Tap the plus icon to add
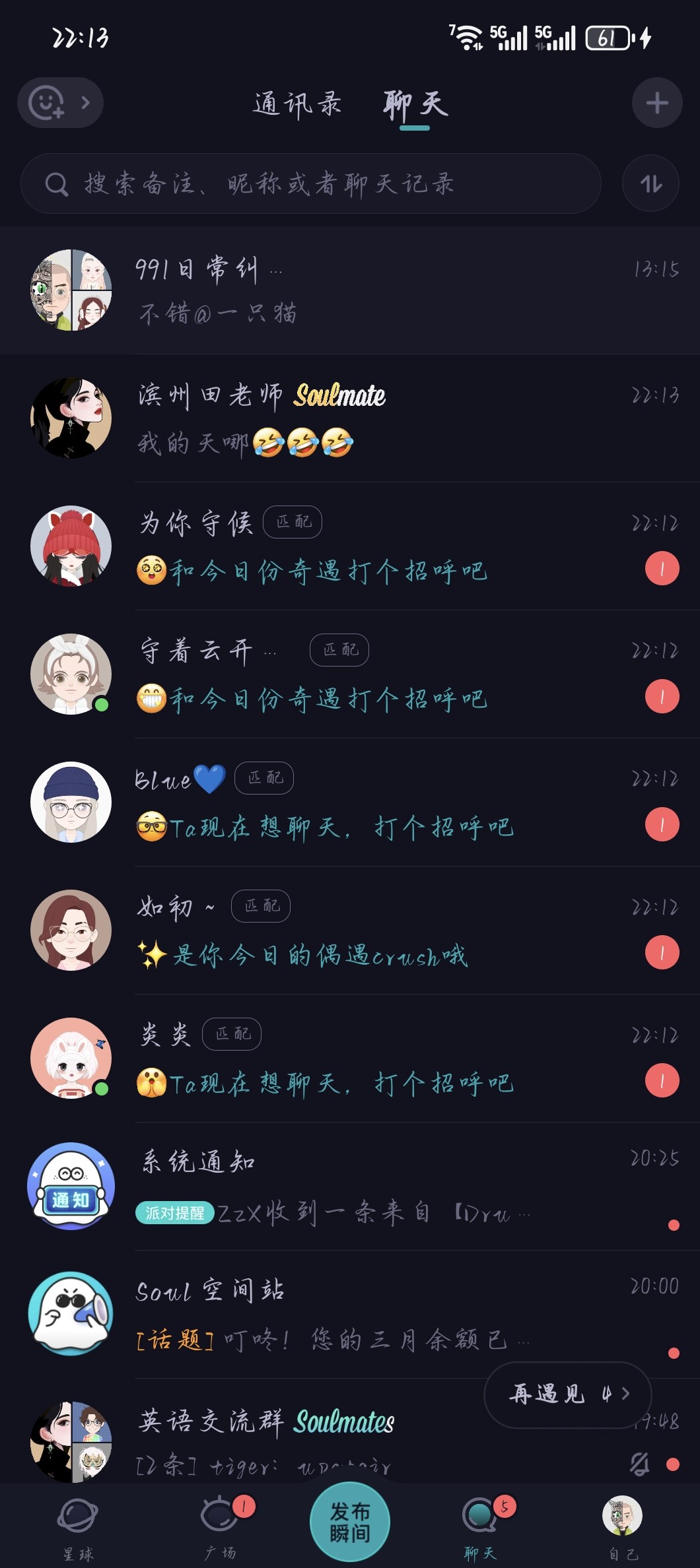The height and width of the screenshot is (1568, 700). tap(657, 103)
